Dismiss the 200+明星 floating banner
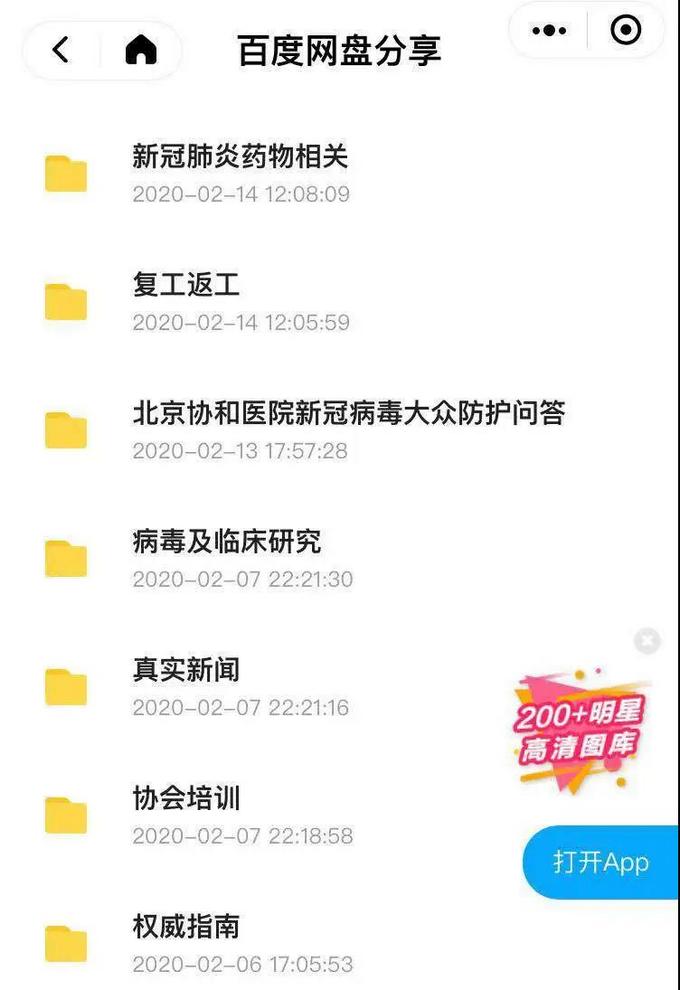This screenshot has height=990, width=680. coord(648,641)
